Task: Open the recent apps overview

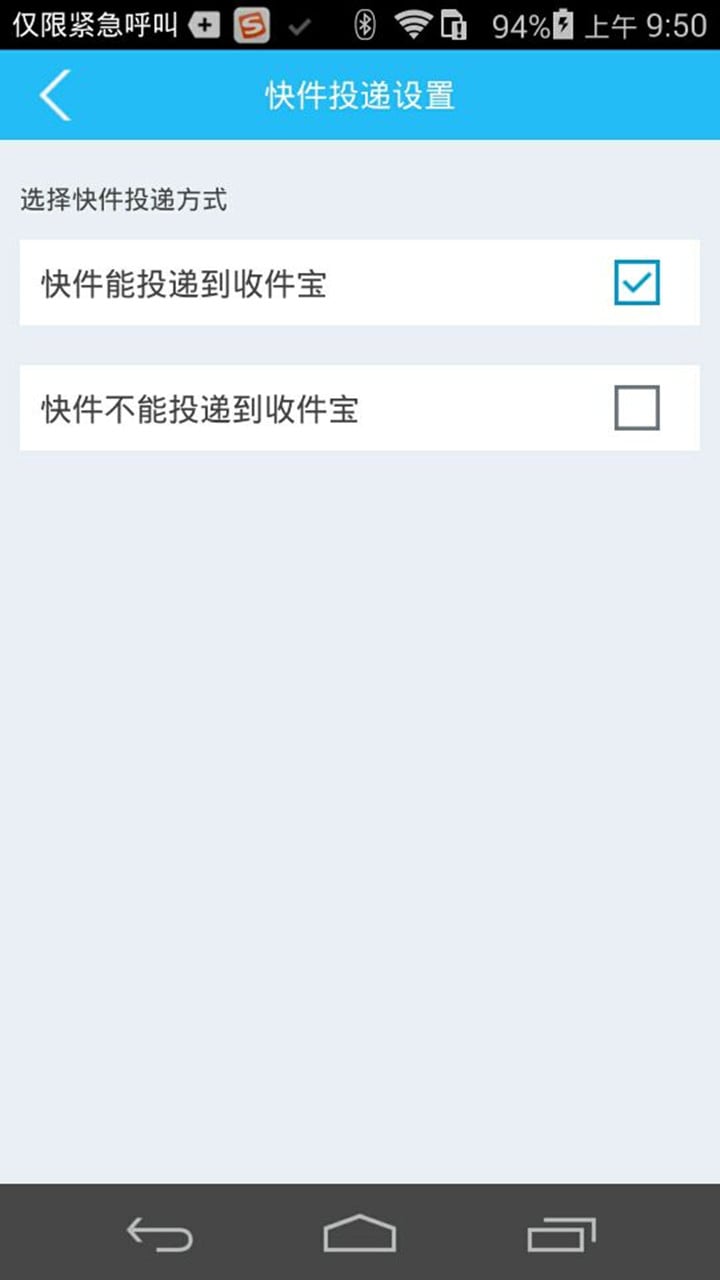Action: point(561,1235)
